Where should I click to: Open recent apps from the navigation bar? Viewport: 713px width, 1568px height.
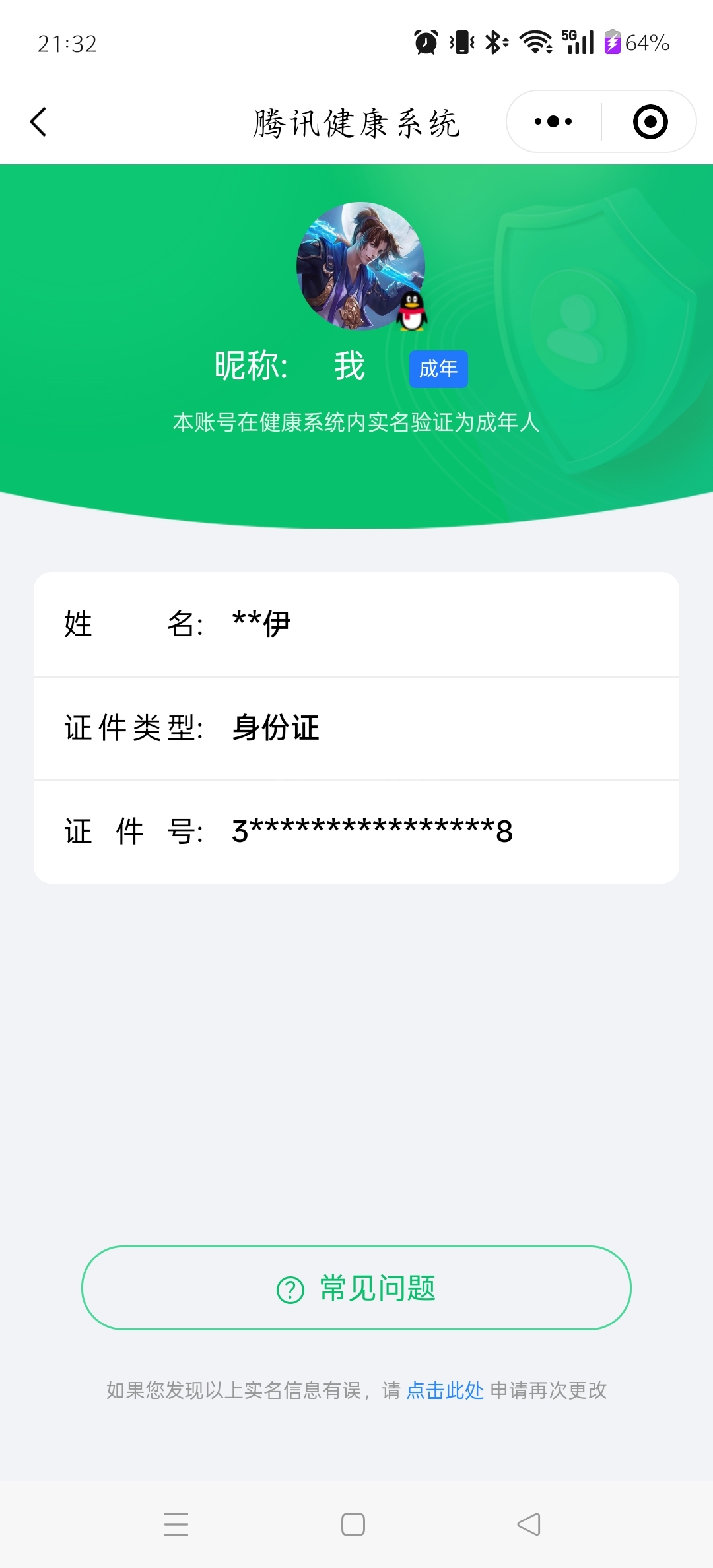point(176,1524)
